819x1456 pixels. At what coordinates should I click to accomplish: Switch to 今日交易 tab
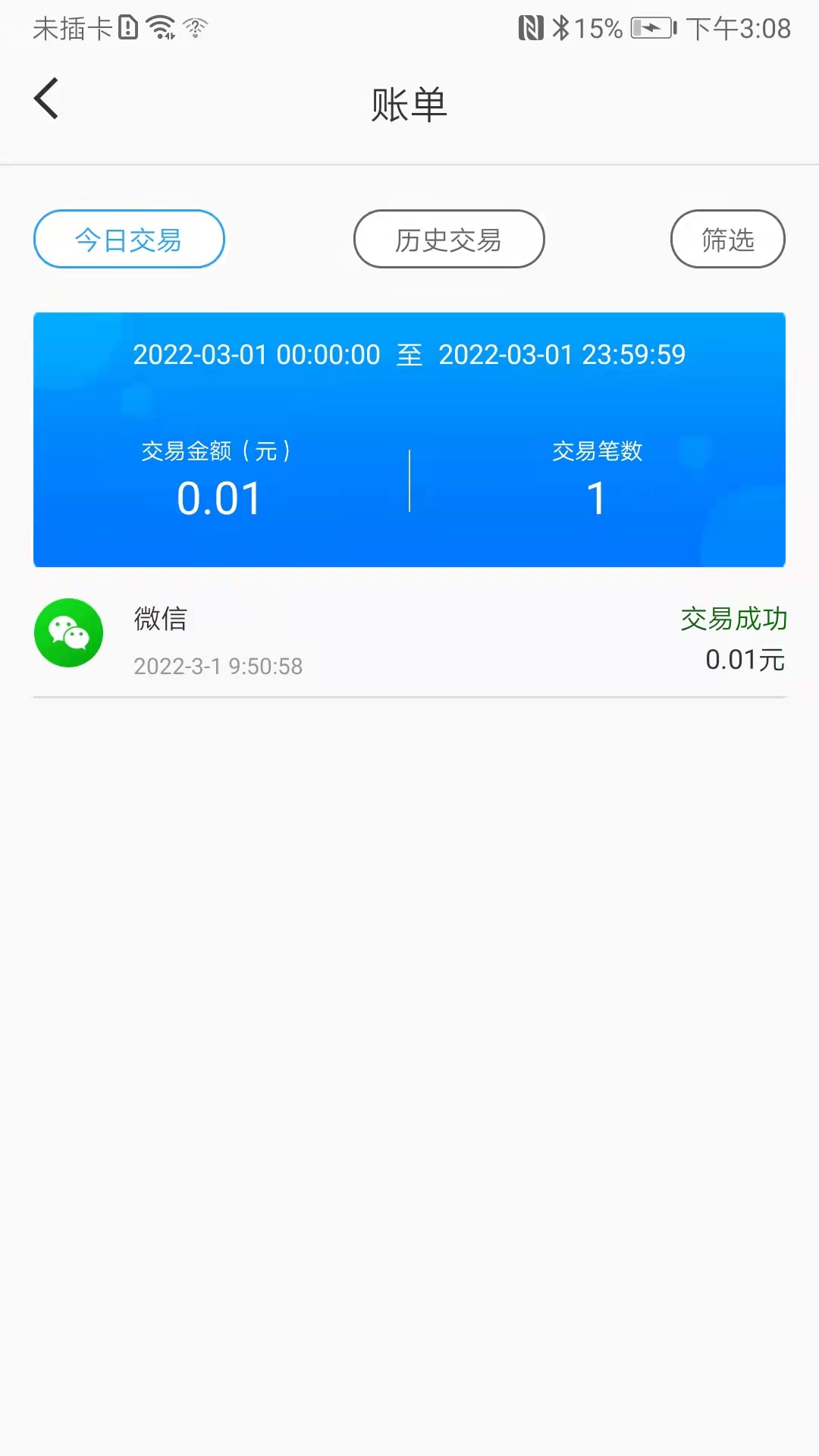129,240
